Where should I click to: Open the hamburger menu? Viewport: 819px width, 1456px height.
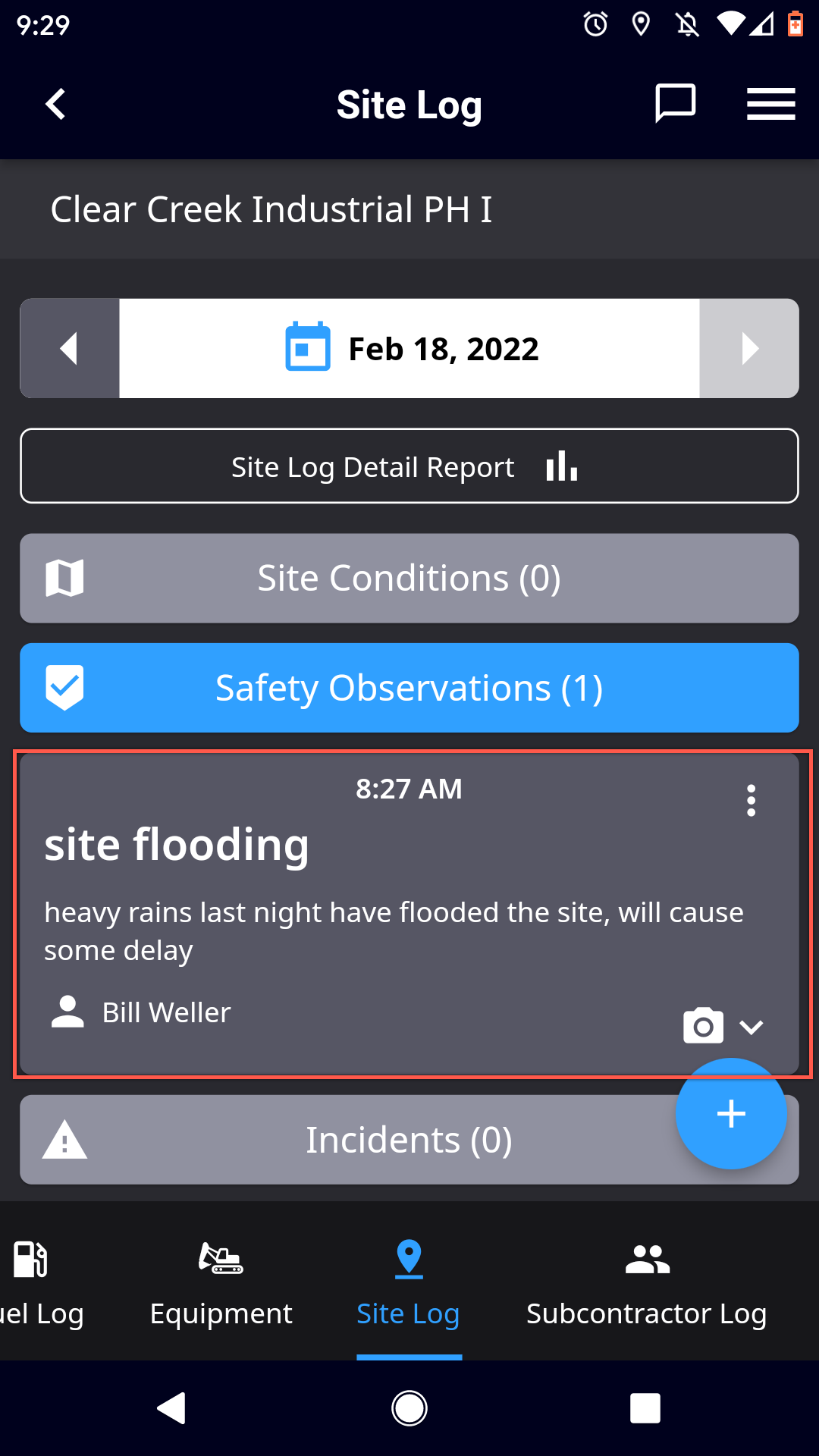[x=770, y=104]
